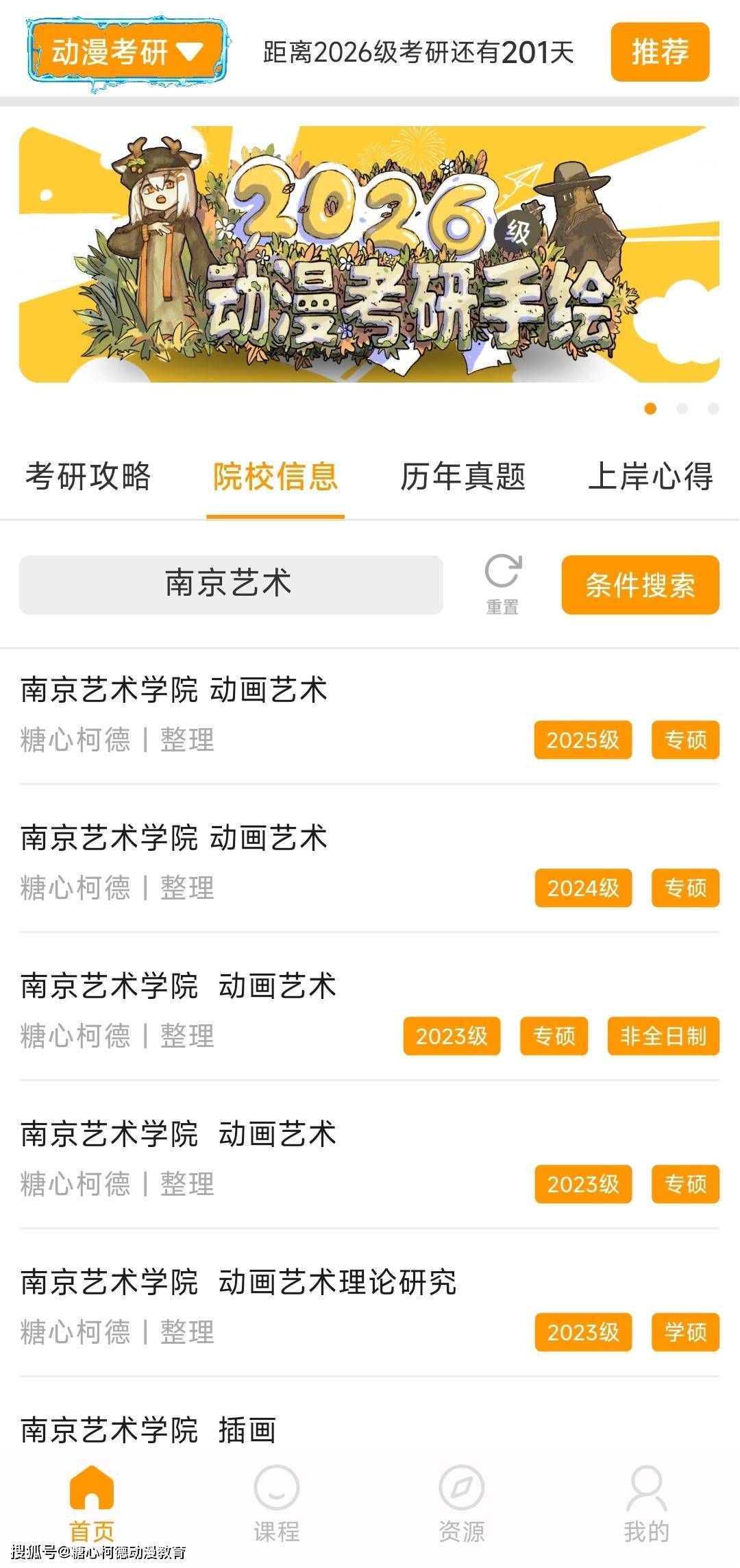Reset the search with 重置
Screen dimensions: 740x1568
pos(503,584)
